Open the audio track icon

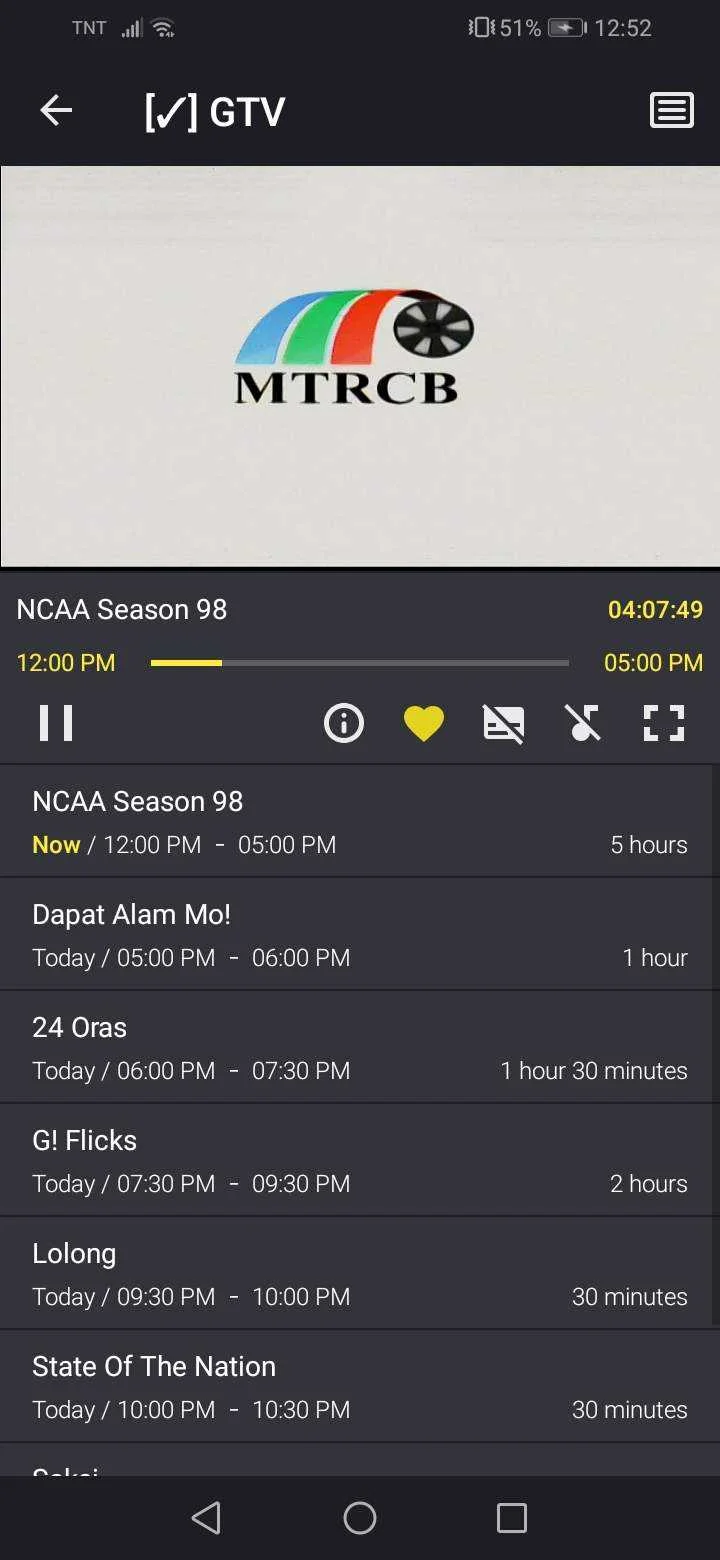tap(584, 723)
